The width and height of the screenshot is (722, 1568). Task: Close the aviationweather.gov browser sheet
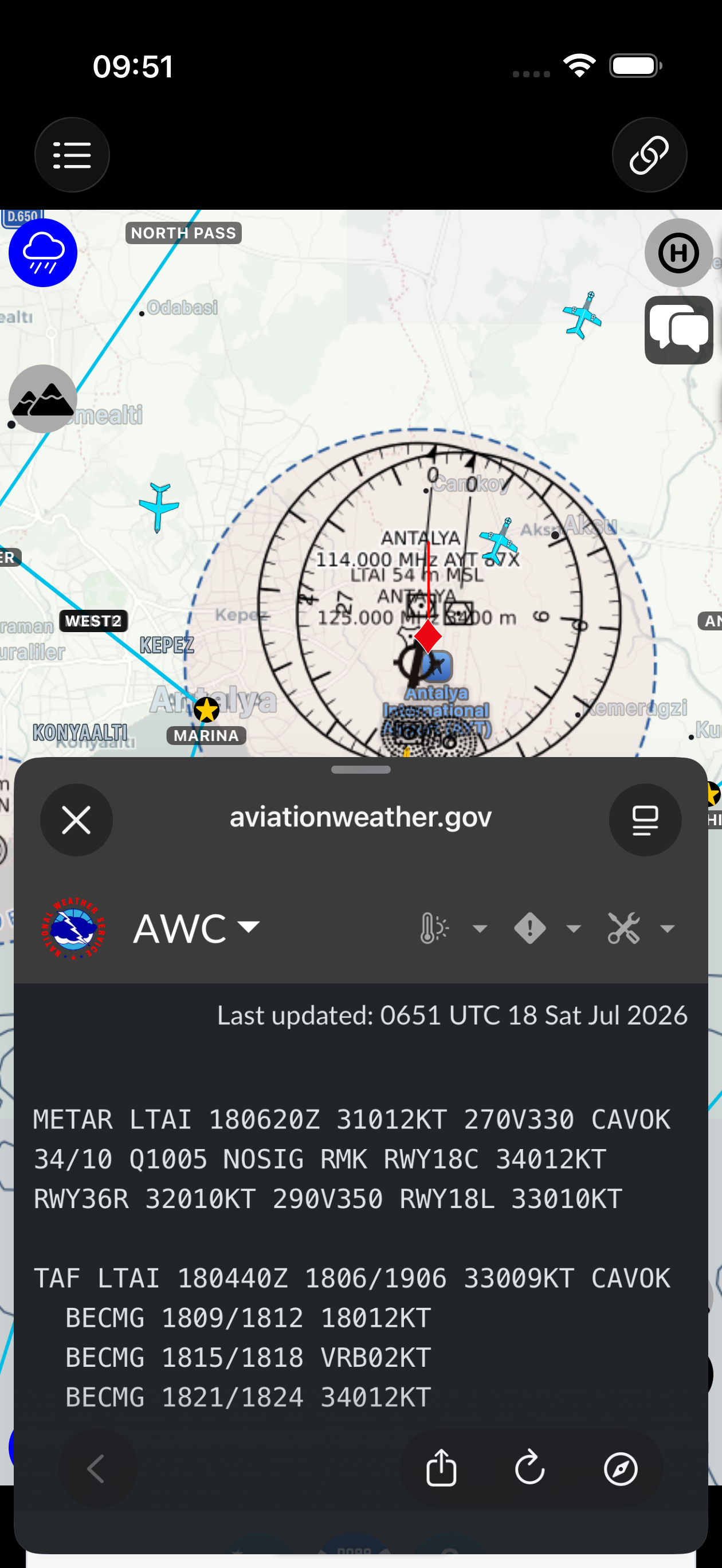[77, 820]
